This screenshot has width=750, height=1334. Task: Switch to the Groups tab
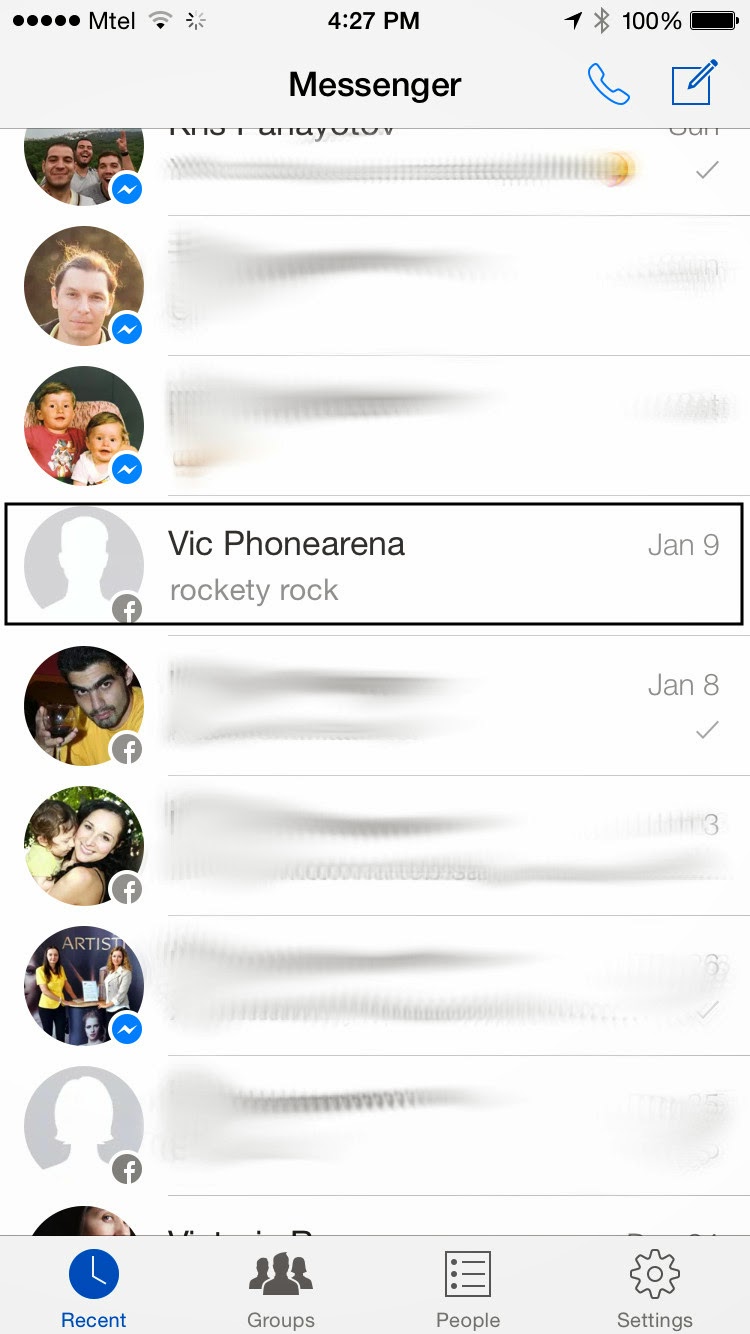click(281, 1288)
